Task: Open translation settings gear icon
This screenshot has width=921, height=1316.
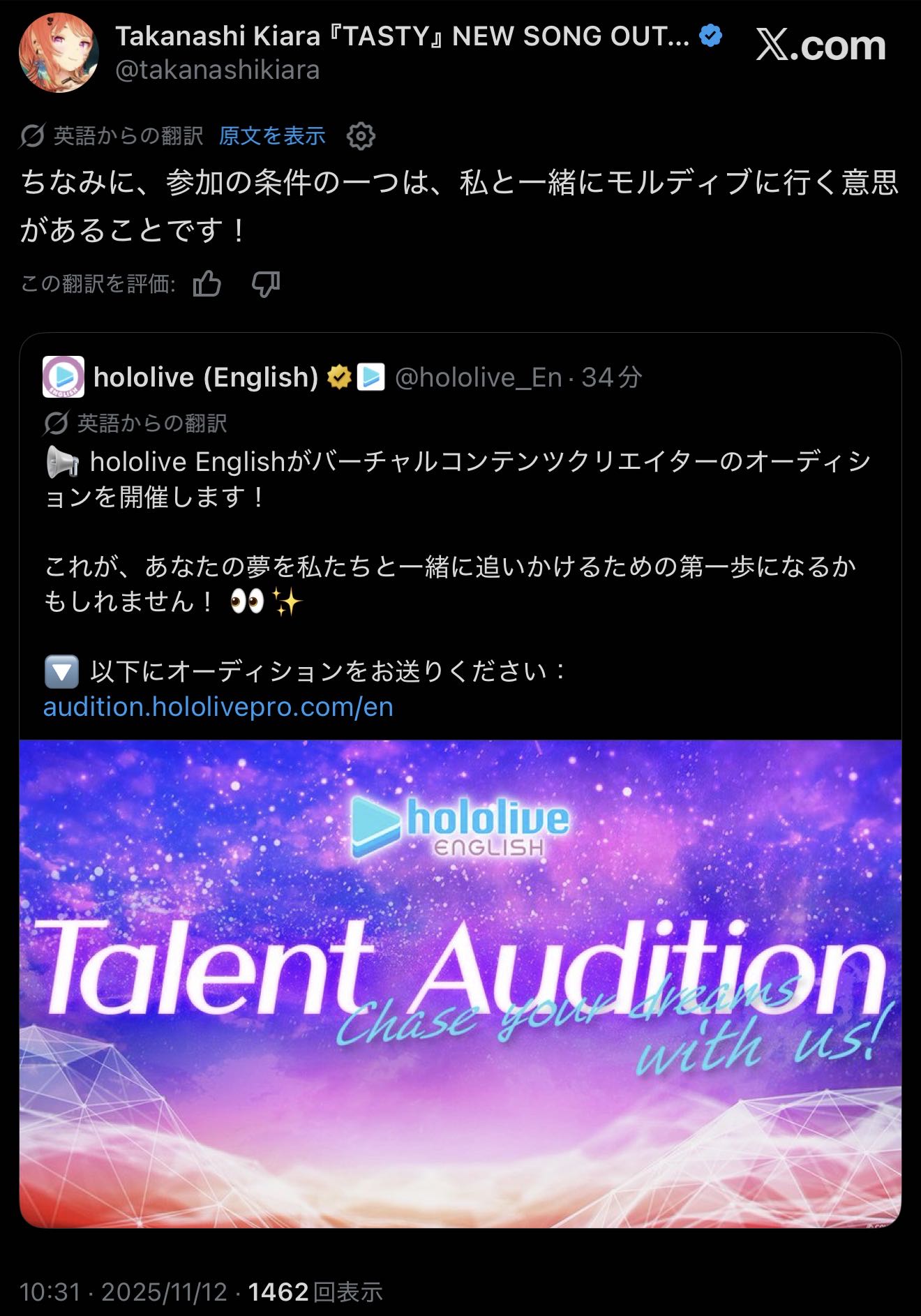Action: click(361, 136)
